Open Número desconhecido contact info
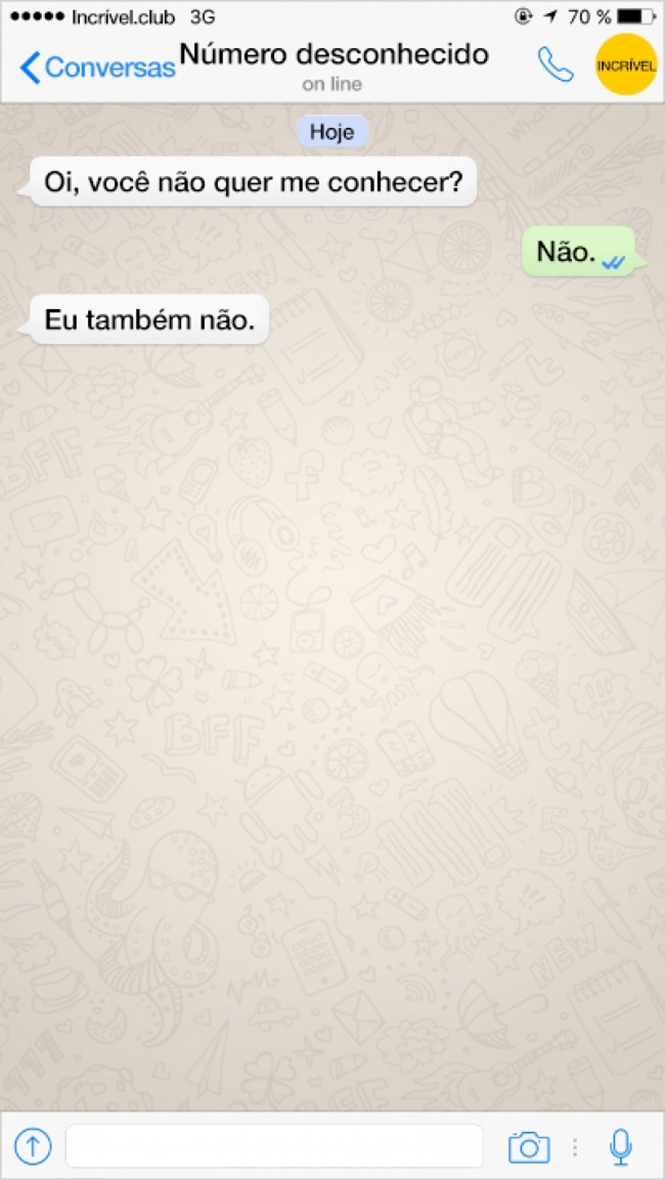The width and height of the screenshot is (665, 1180). 333,65
